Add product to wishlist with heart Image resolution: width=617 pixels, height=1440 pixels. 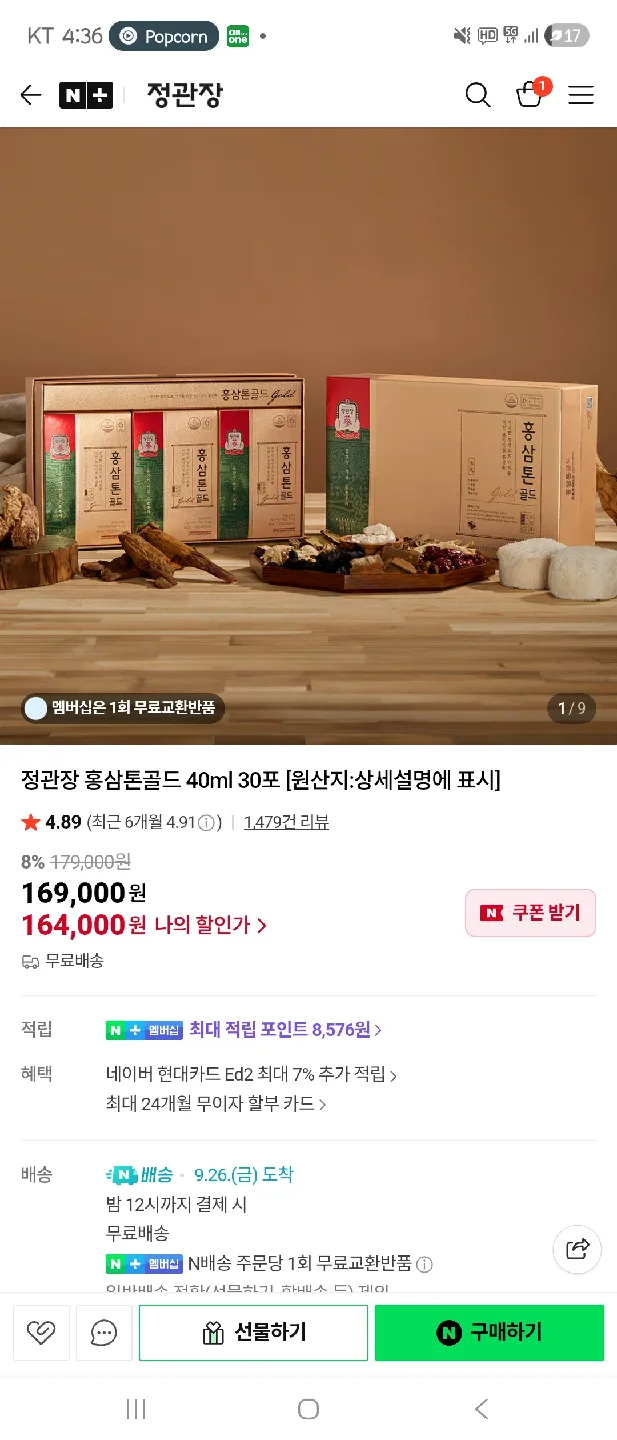point(42,1332)
